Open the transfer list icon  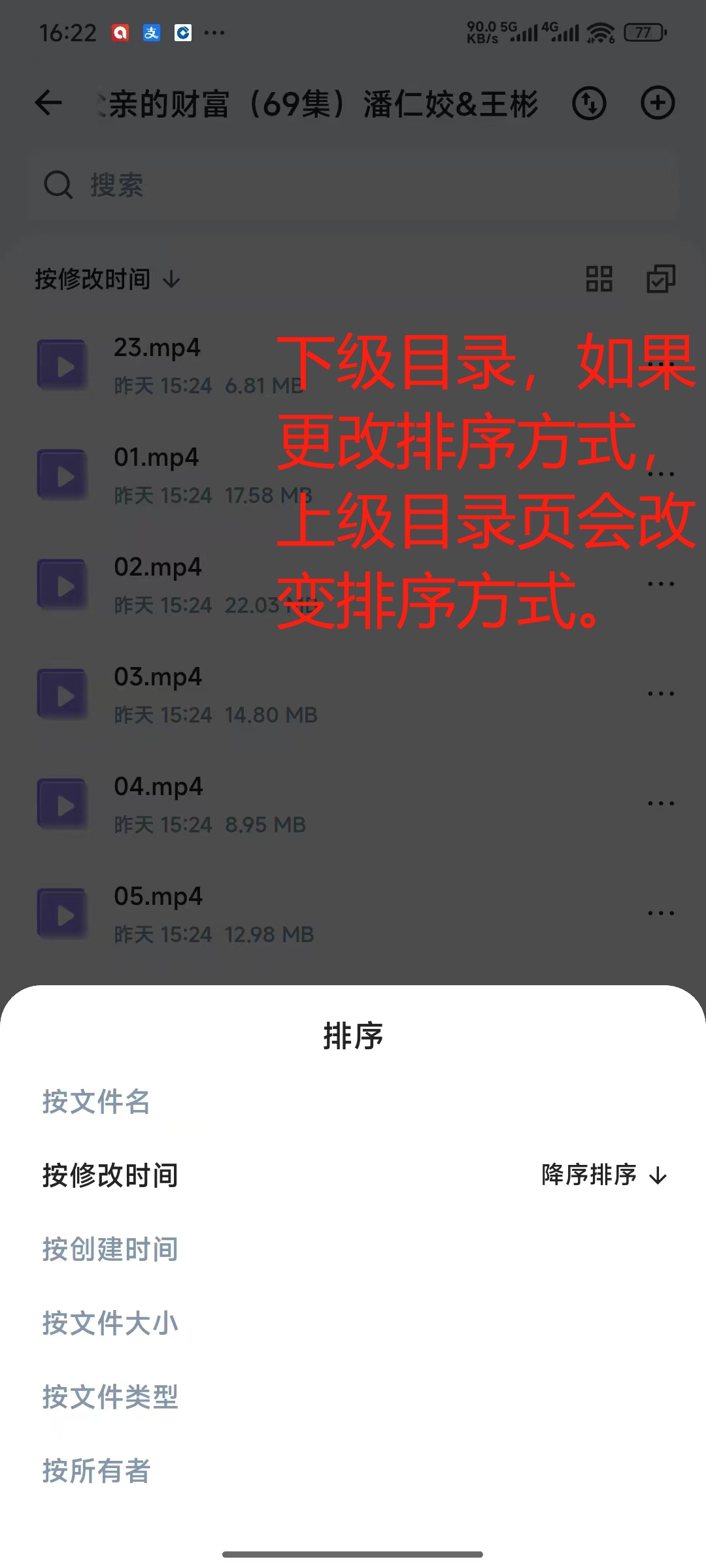click(x=589, y=103)
